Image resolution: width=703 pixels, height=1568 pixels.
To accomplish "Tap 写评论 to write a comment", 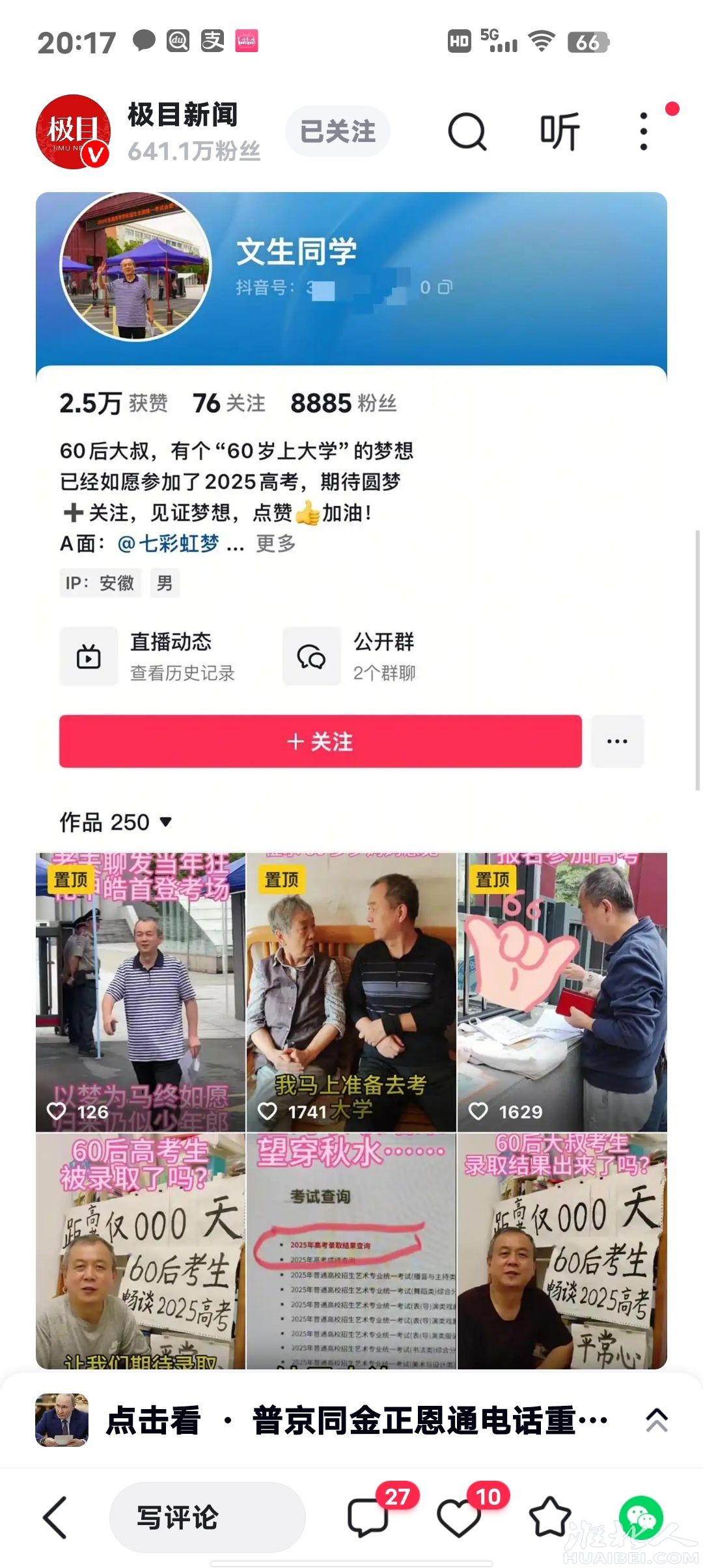I will click(207, 1517).
